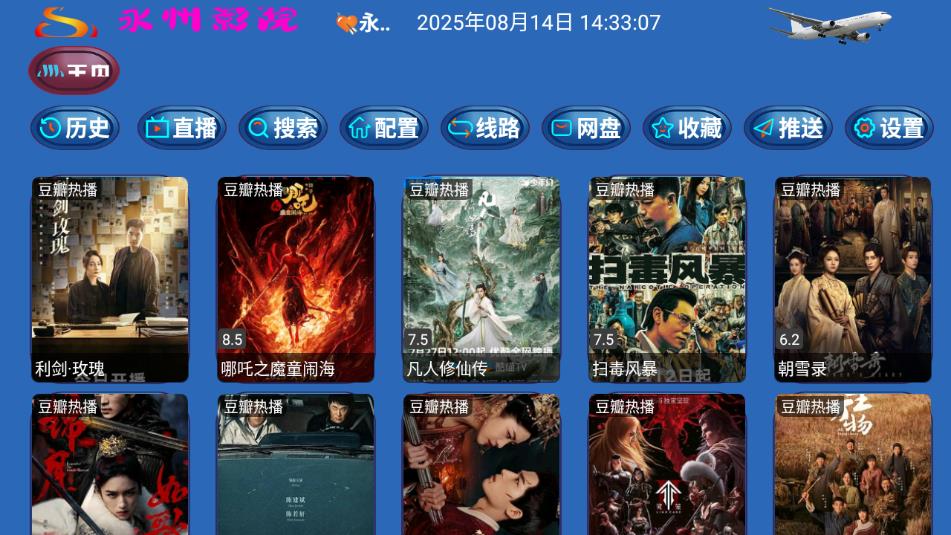Open the 历史 history page
951x535 pixels.
point(75,128)
